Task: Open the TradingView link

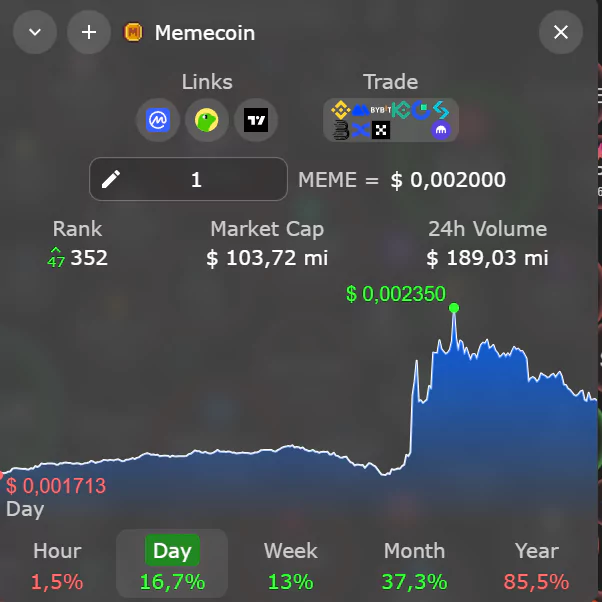Action: point(256,121)
